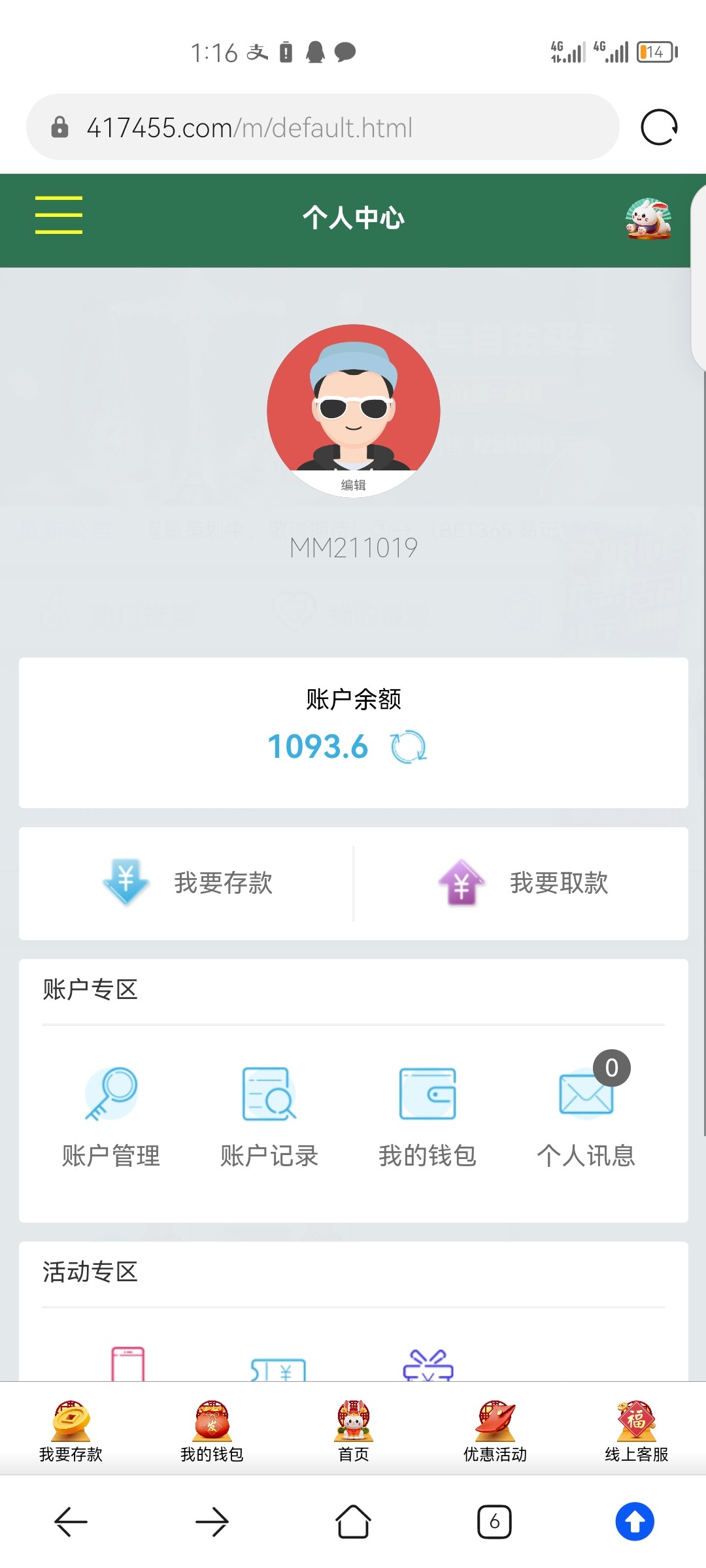The height and width of the screenshot is (1568, 706).
Task: Contact 线上客服 online support
Action: [x=636, y=1431]
